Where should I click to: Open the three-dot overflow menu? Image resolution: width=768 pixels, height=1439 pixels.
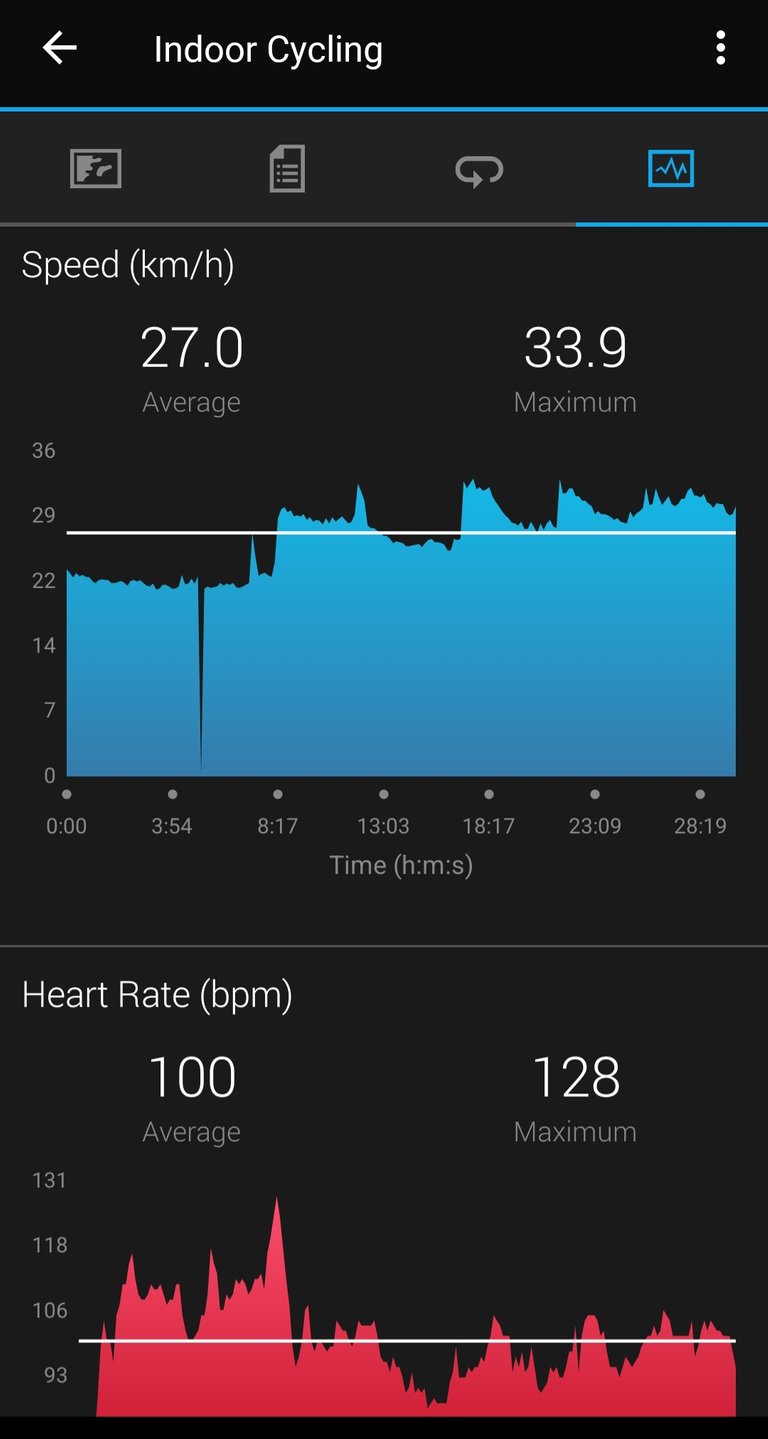[x=720, y=49]
